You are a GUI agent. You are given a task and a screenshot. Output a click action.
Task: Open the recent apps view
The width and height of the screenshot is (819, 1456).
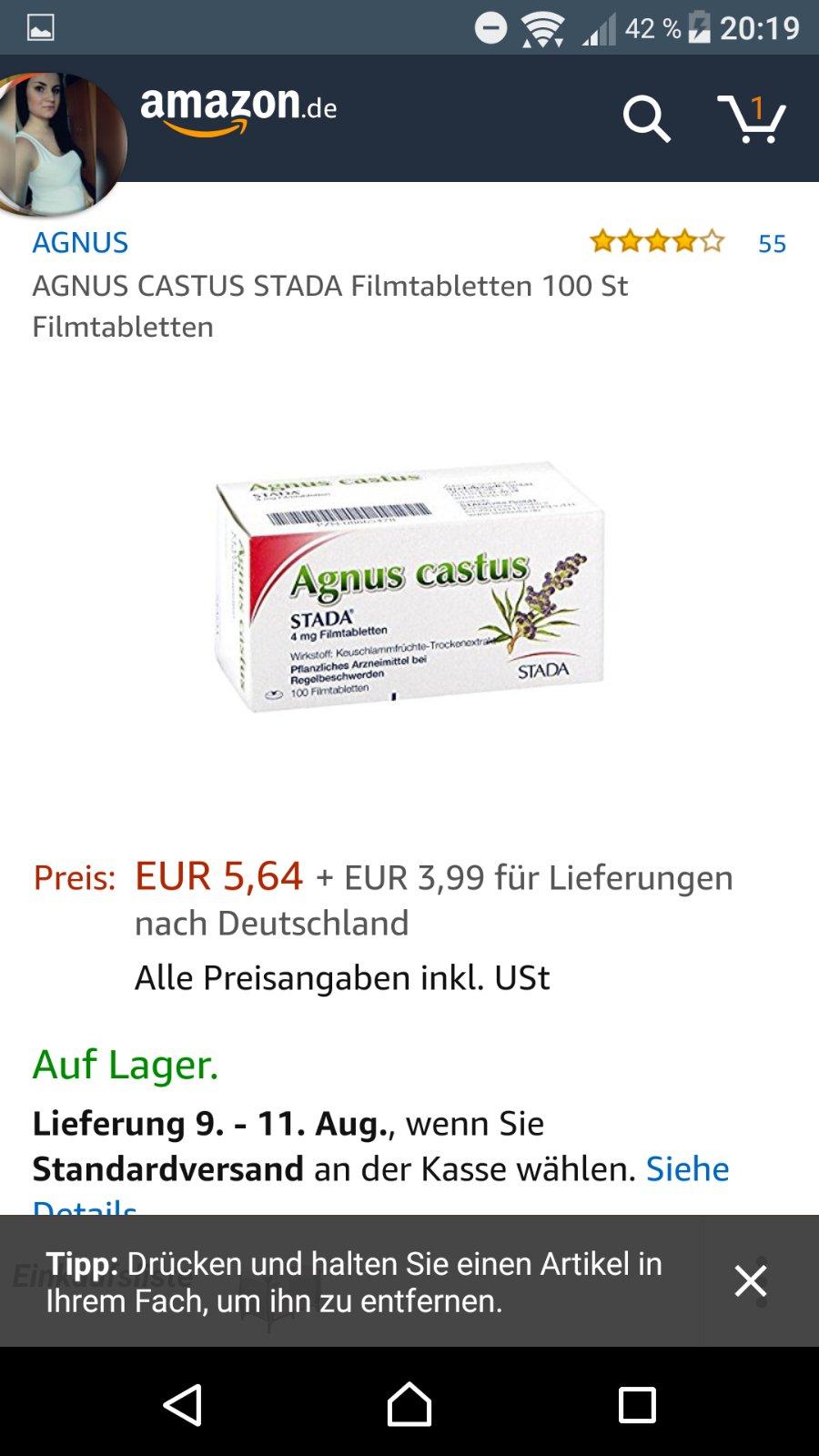637,1404
